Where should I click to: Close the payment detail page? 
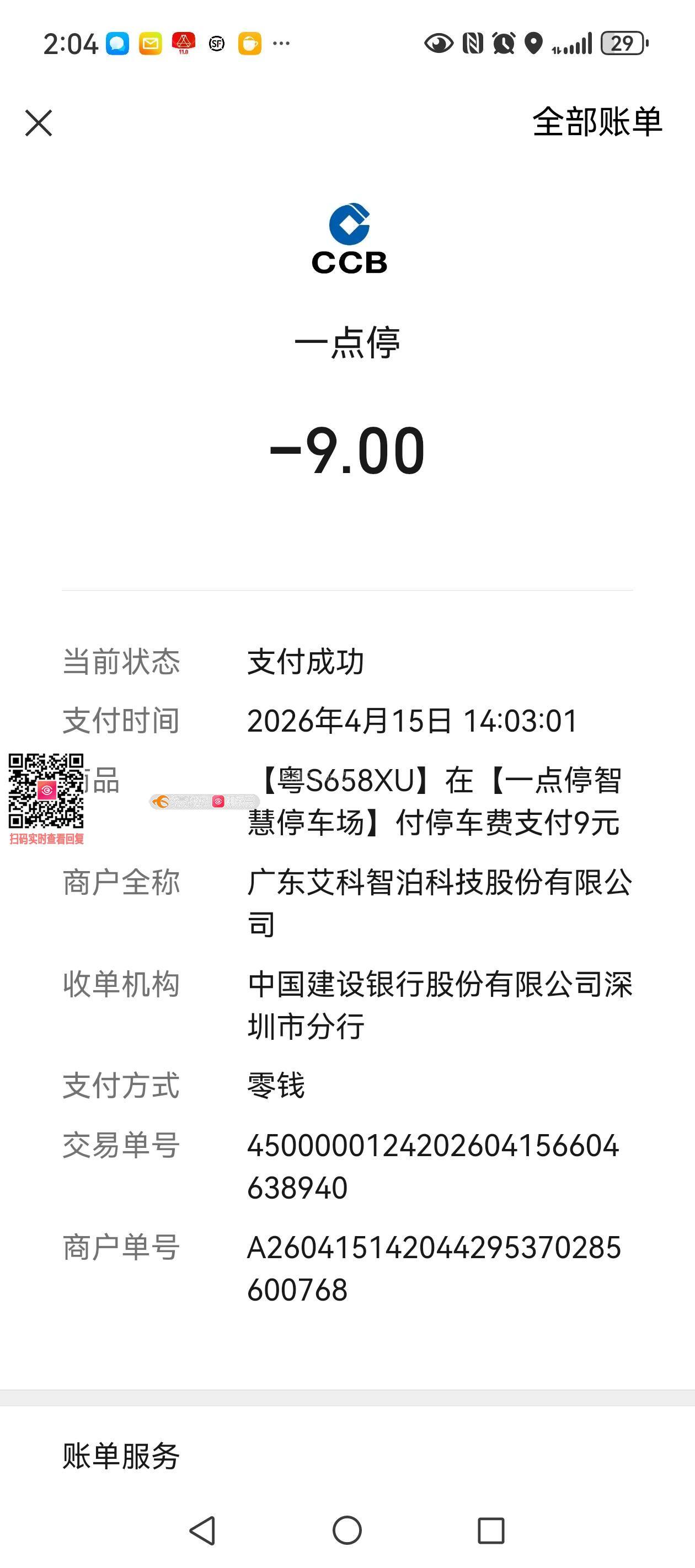click(39, 123)
